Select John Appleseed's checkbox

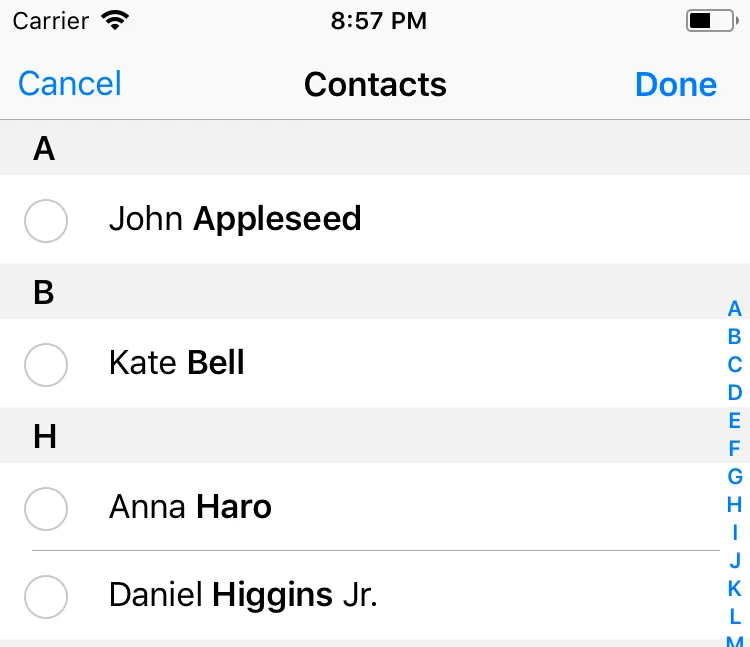click(46, 220)
